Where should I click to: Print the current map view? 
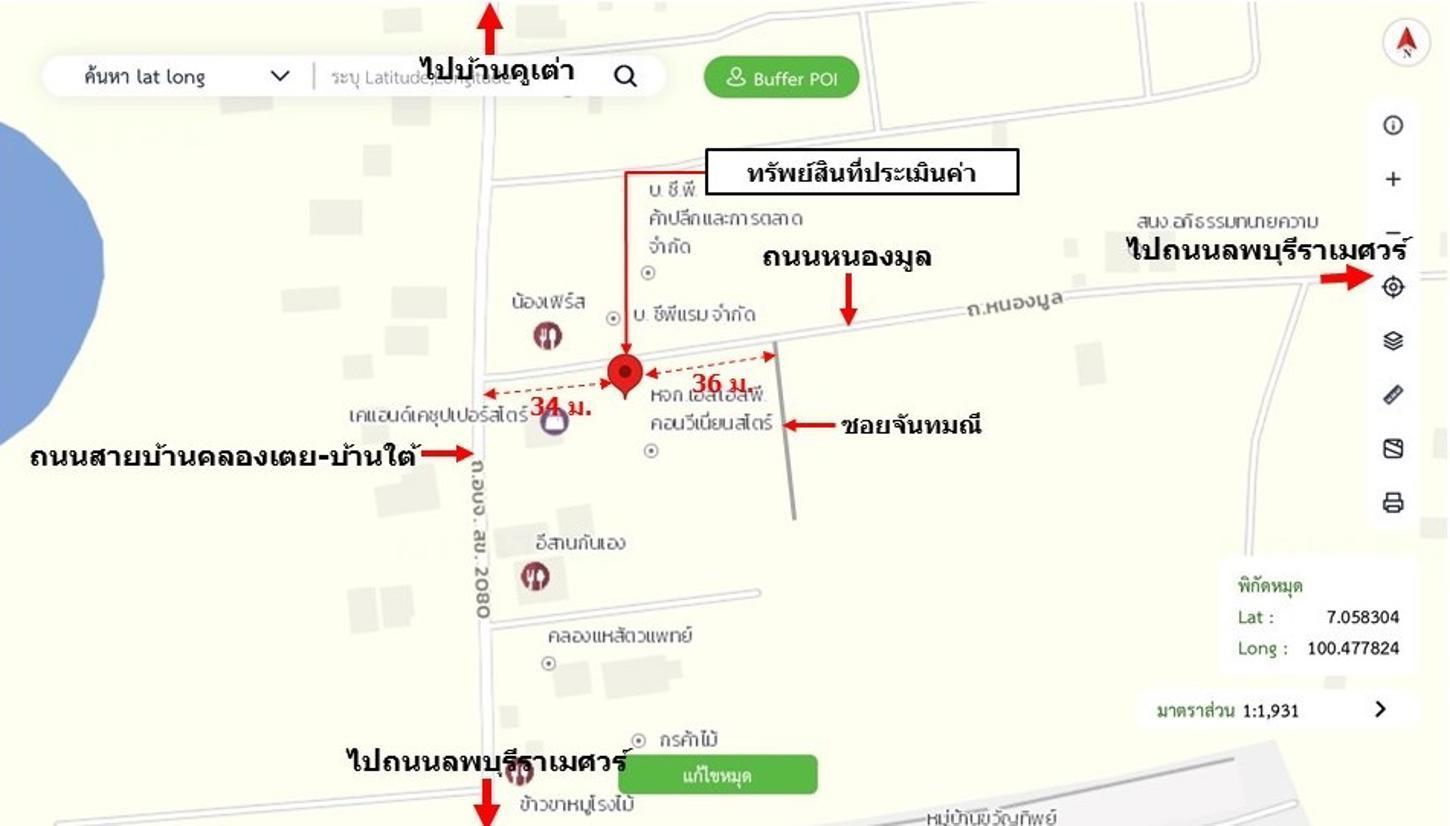[1393, 503]
